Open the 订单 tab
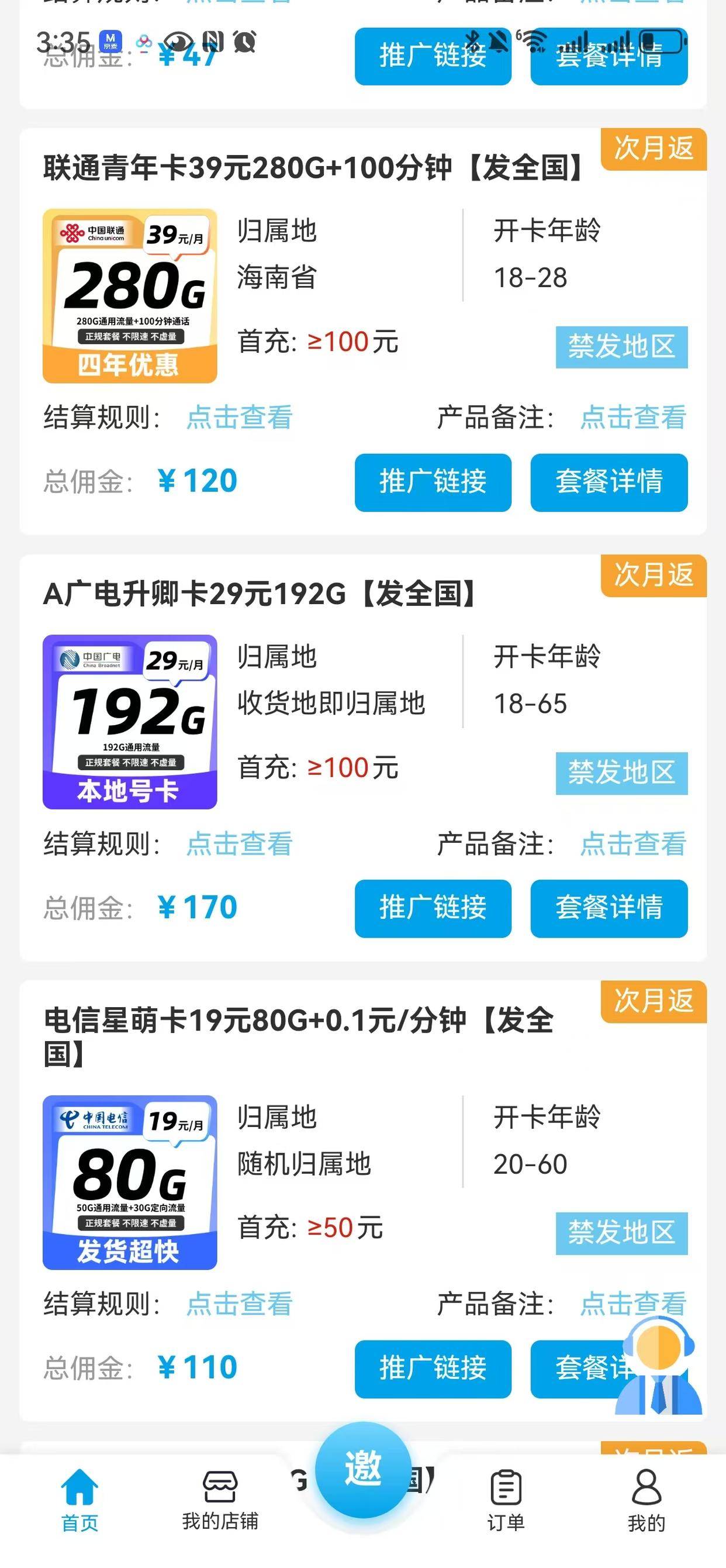 click(x=506, y=1498)
